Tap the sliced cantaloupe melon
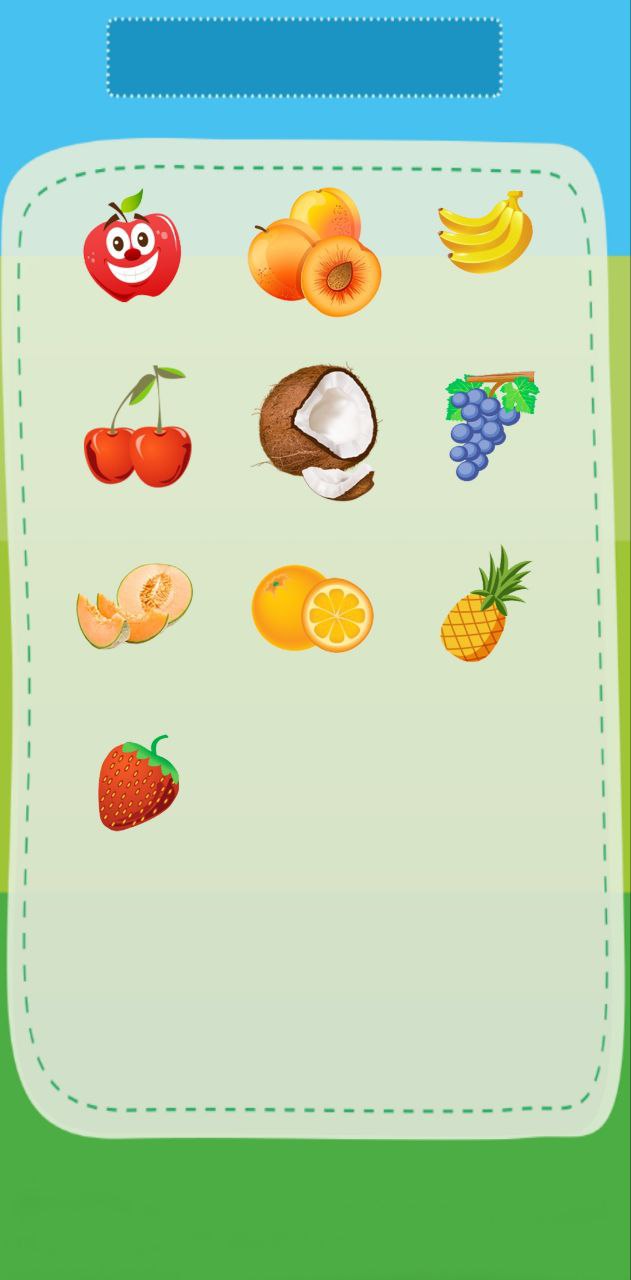 click(135, 604)
